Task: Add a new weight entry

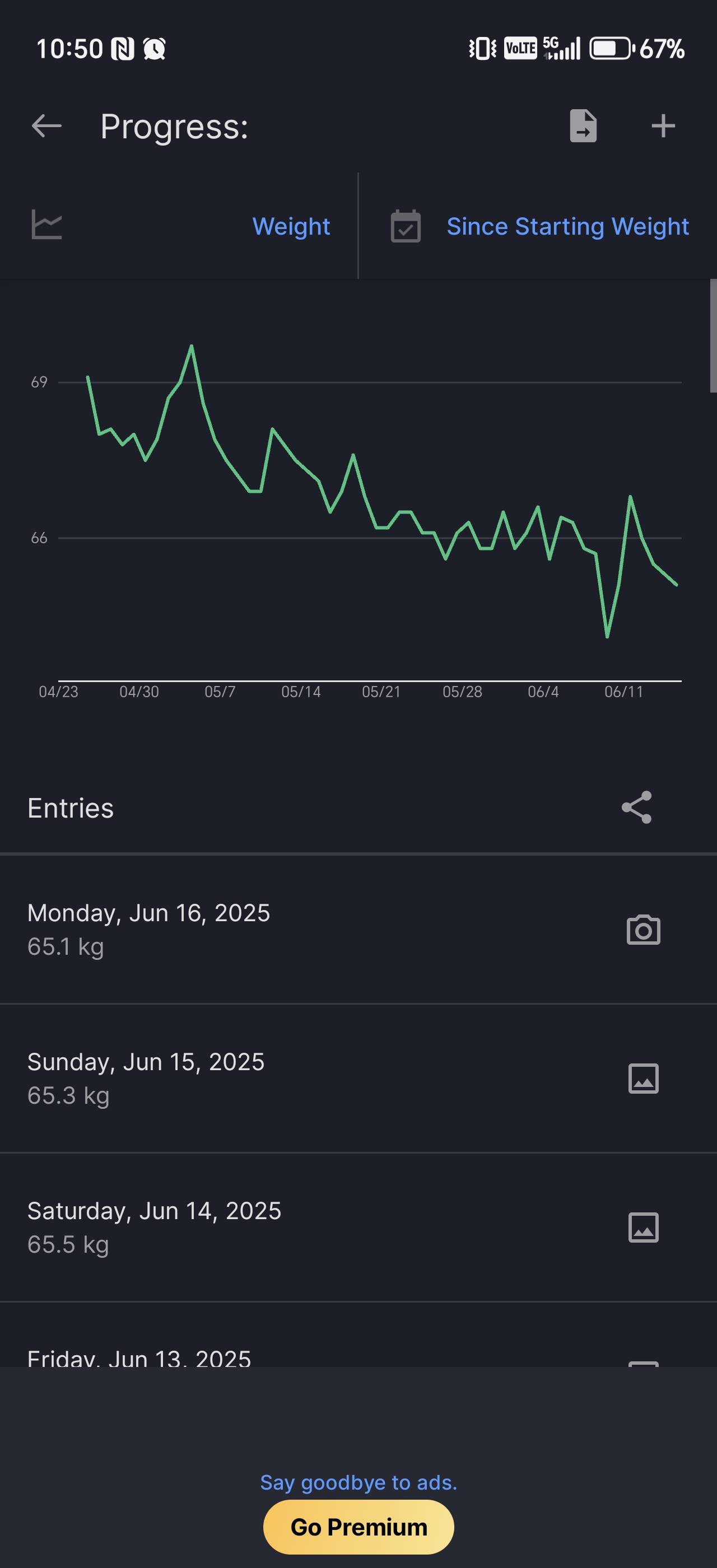Action: [663, 127]
